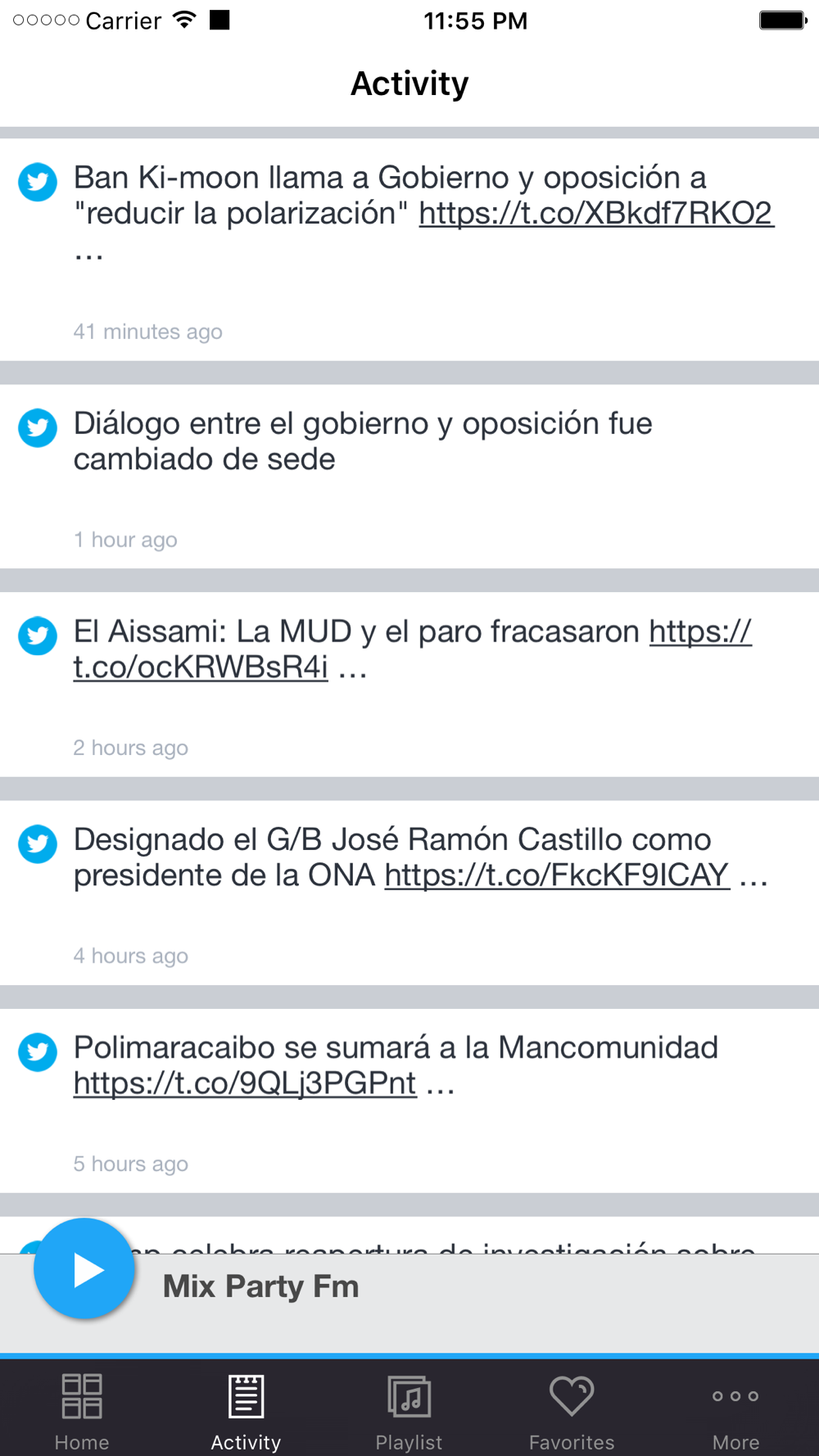Play Mix Party Fm radio
819x1456 pixels.
(84, 1269)
